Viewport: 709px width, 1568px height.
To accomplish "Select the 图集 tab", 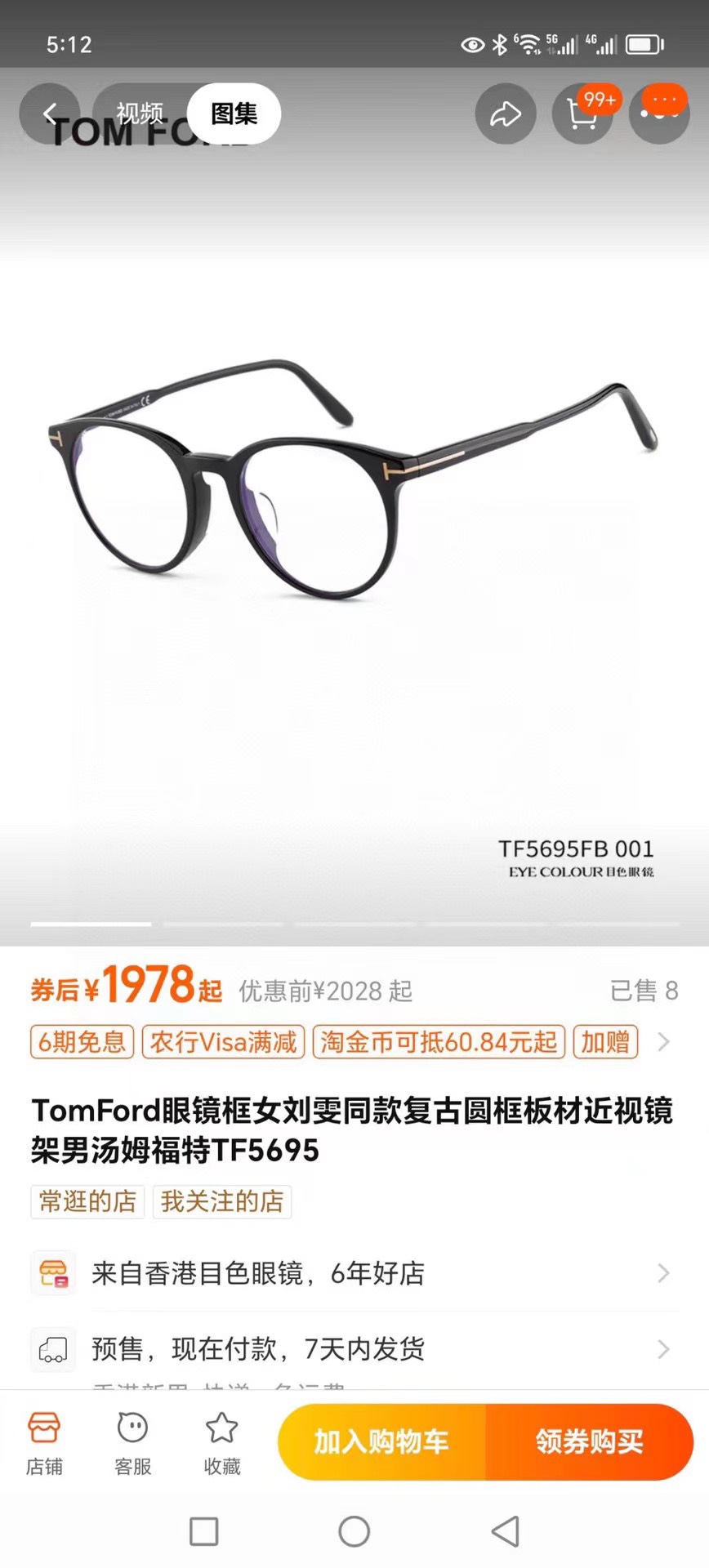I will point(234,114).
